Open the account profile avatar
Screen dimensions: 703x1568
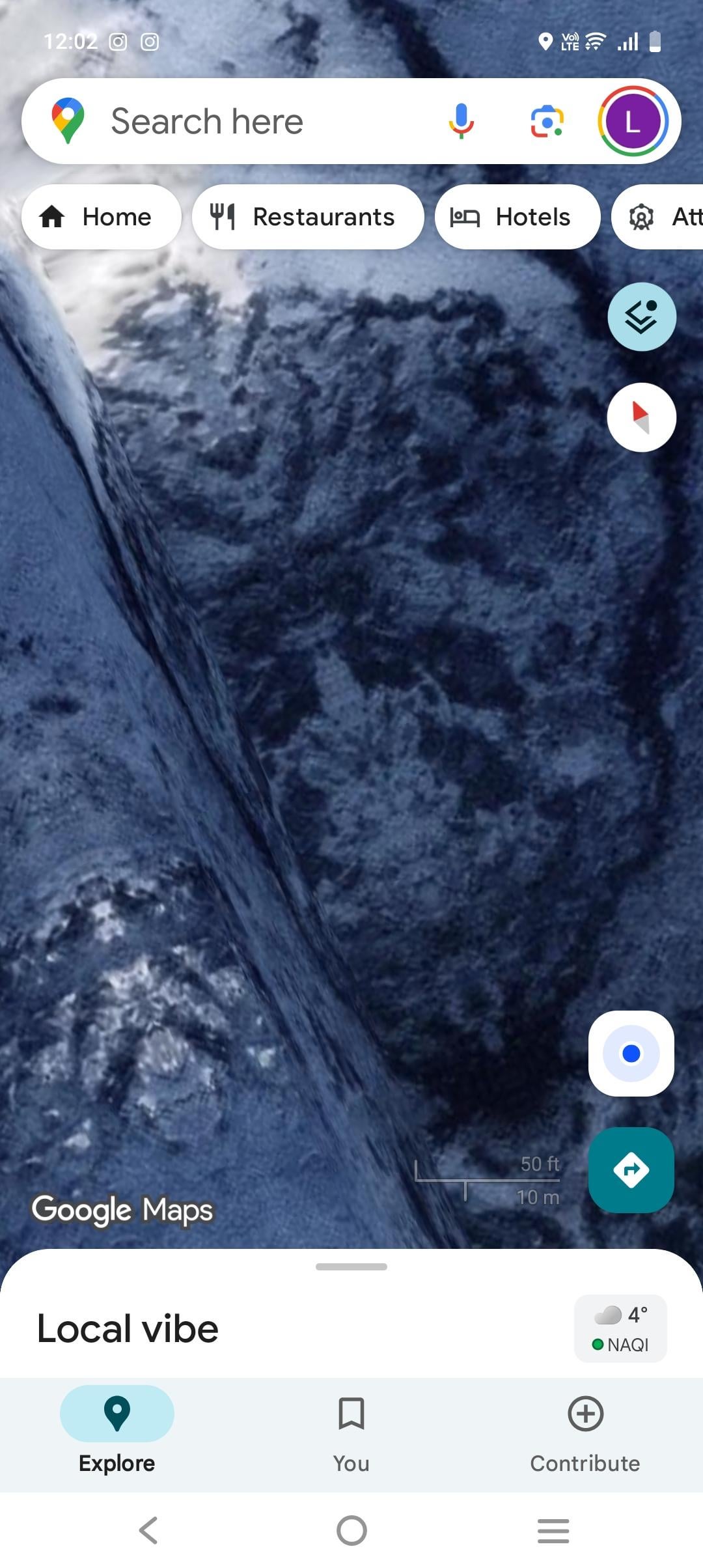[x=633, y=122]
